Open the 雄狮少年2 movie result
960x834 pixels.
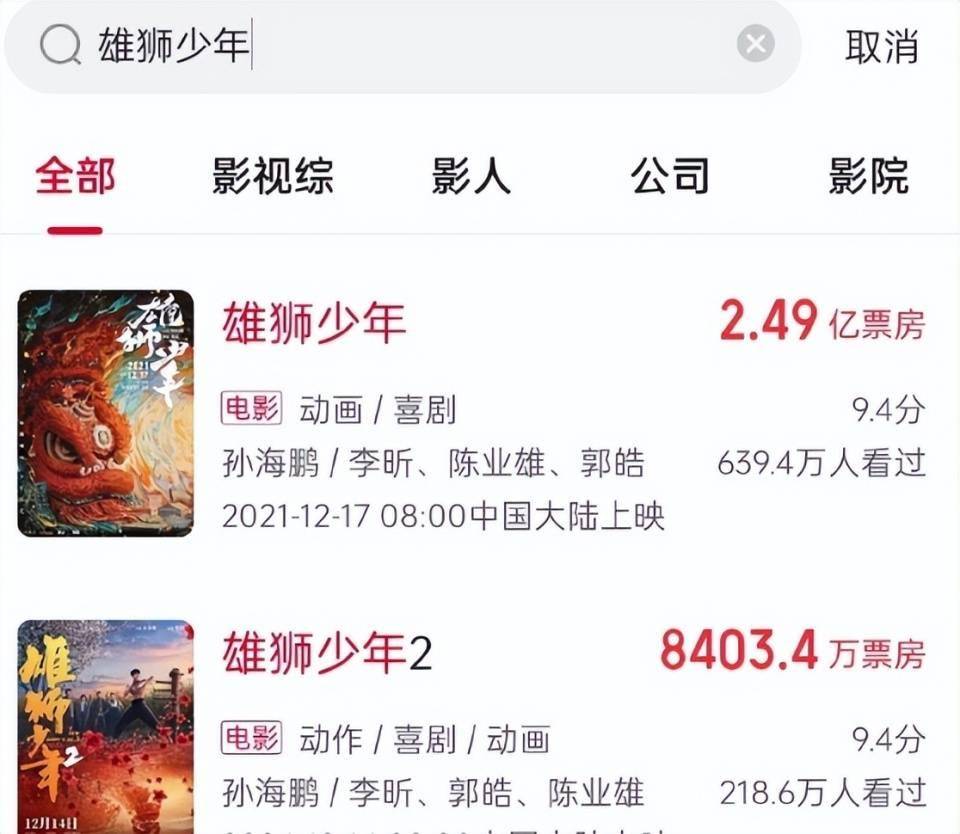(x=327, y=653)
